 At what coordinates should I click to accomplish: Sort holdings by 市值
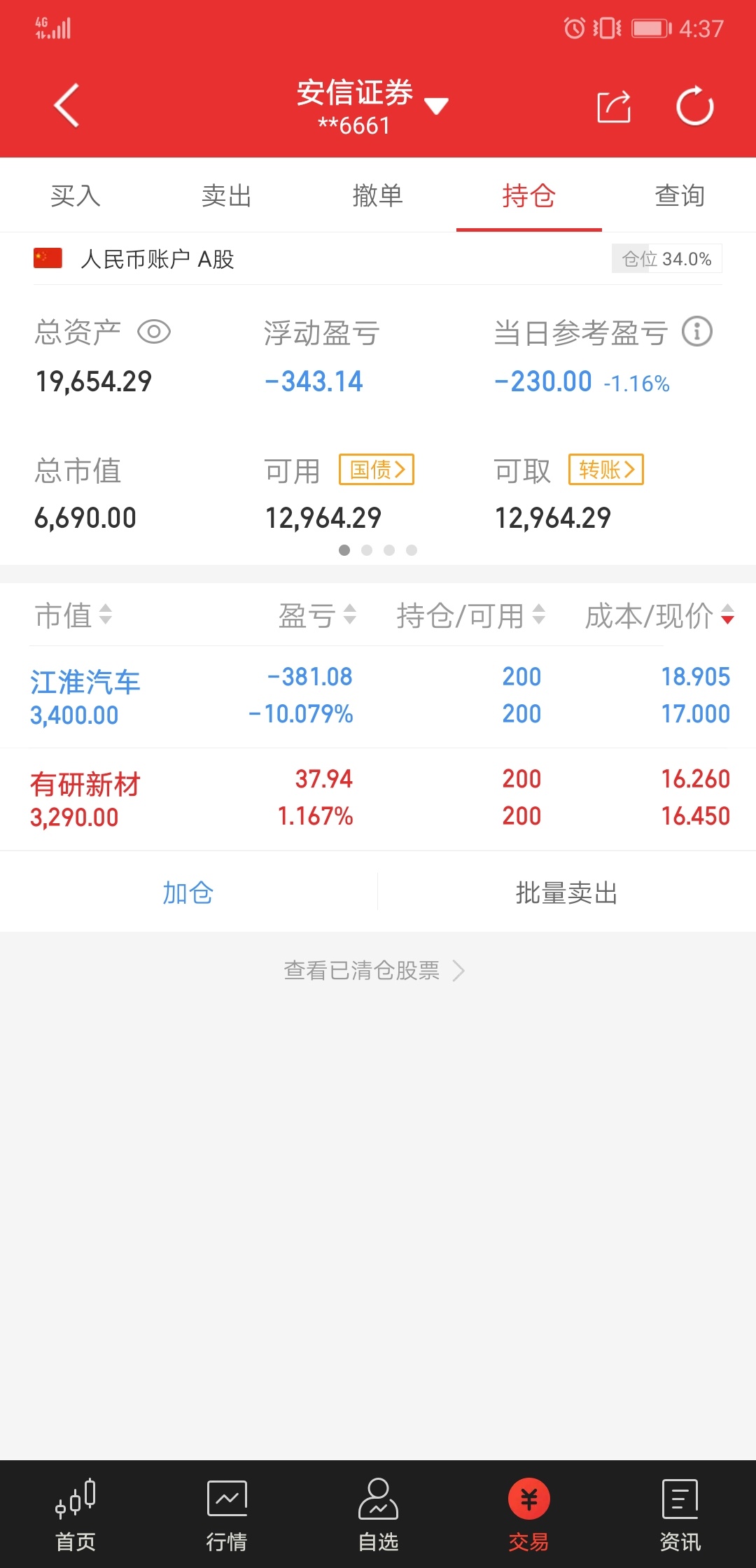(73, 615)
